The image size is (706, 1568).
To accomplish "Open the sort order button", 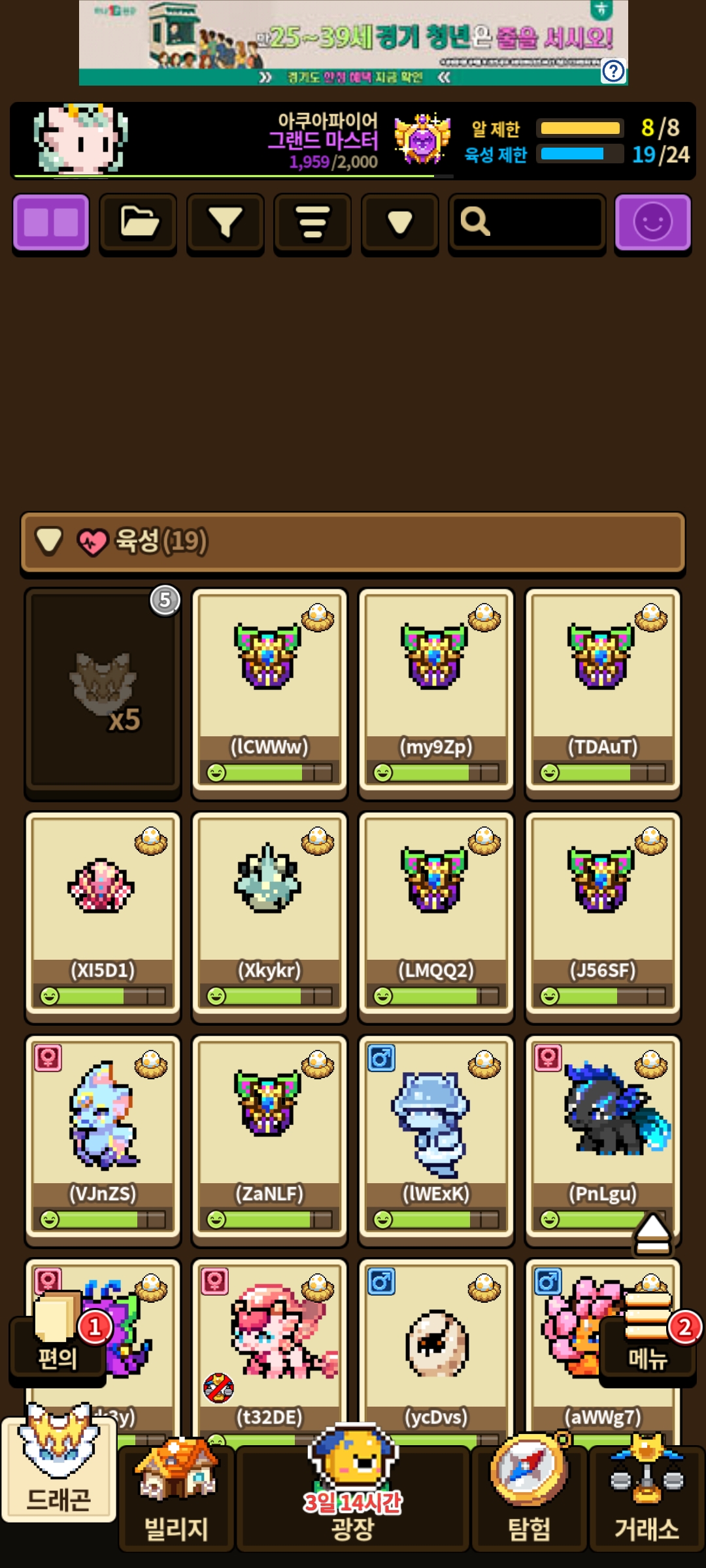I will point(312,223).
